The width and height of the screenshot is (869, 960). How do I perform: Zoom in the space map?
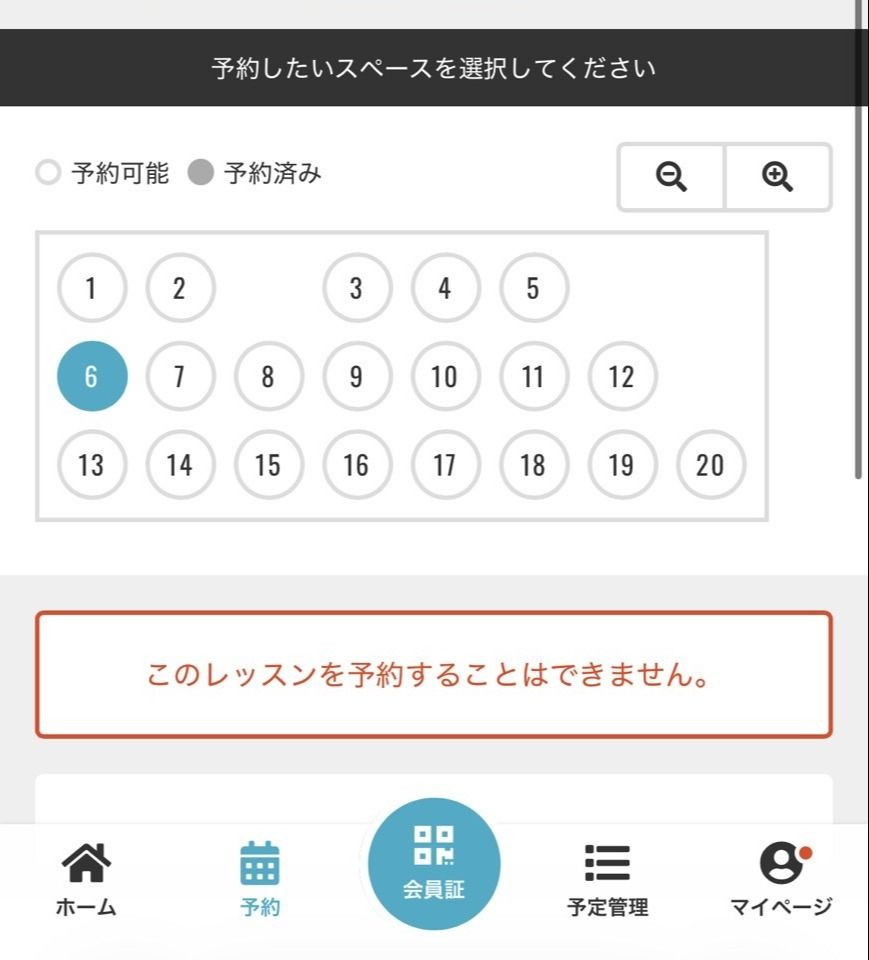tap(777, 177)
